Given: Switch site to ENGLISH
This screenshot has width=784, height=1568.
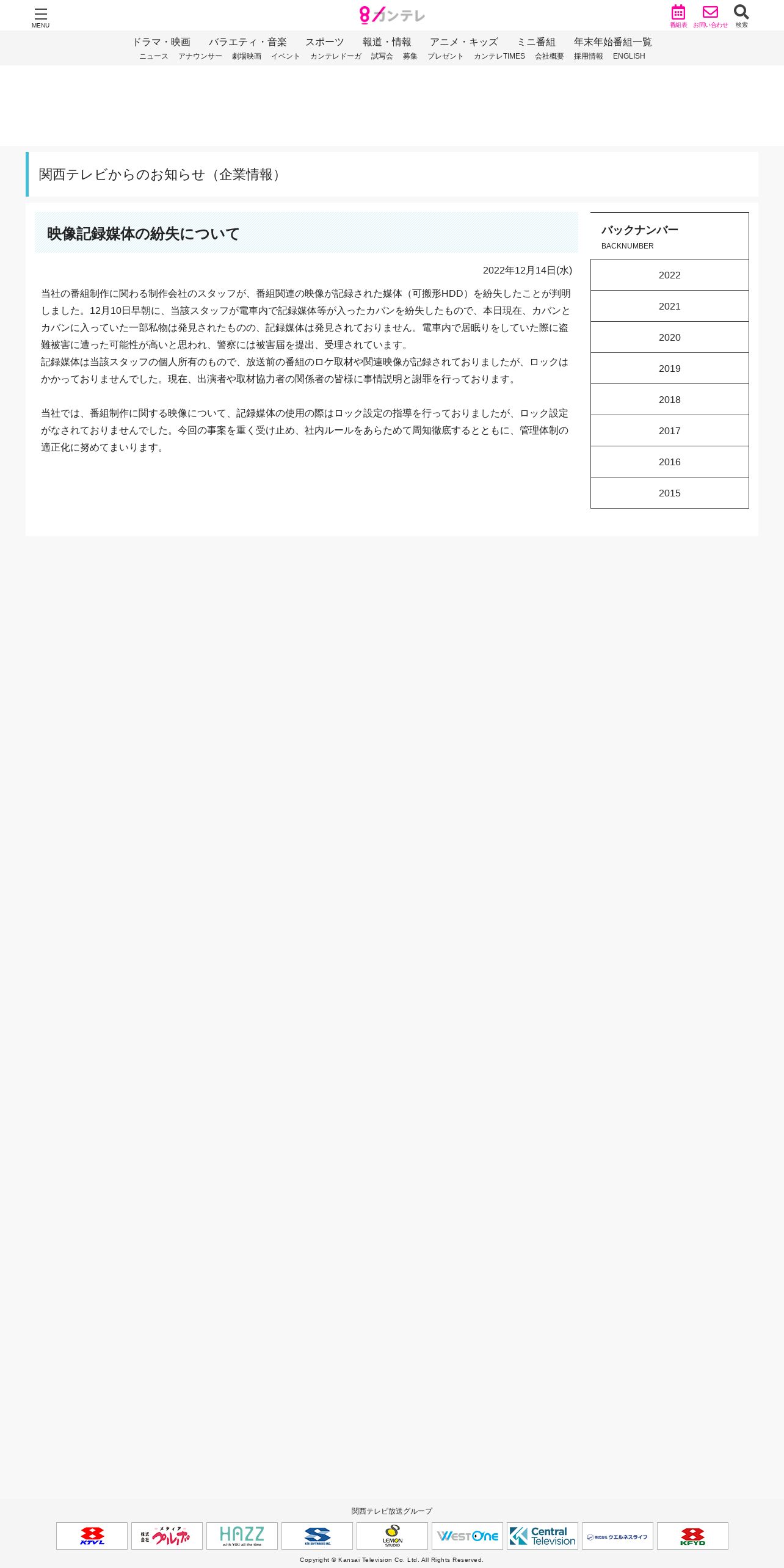Looking at the screenshot, I should tap(628, 56).
